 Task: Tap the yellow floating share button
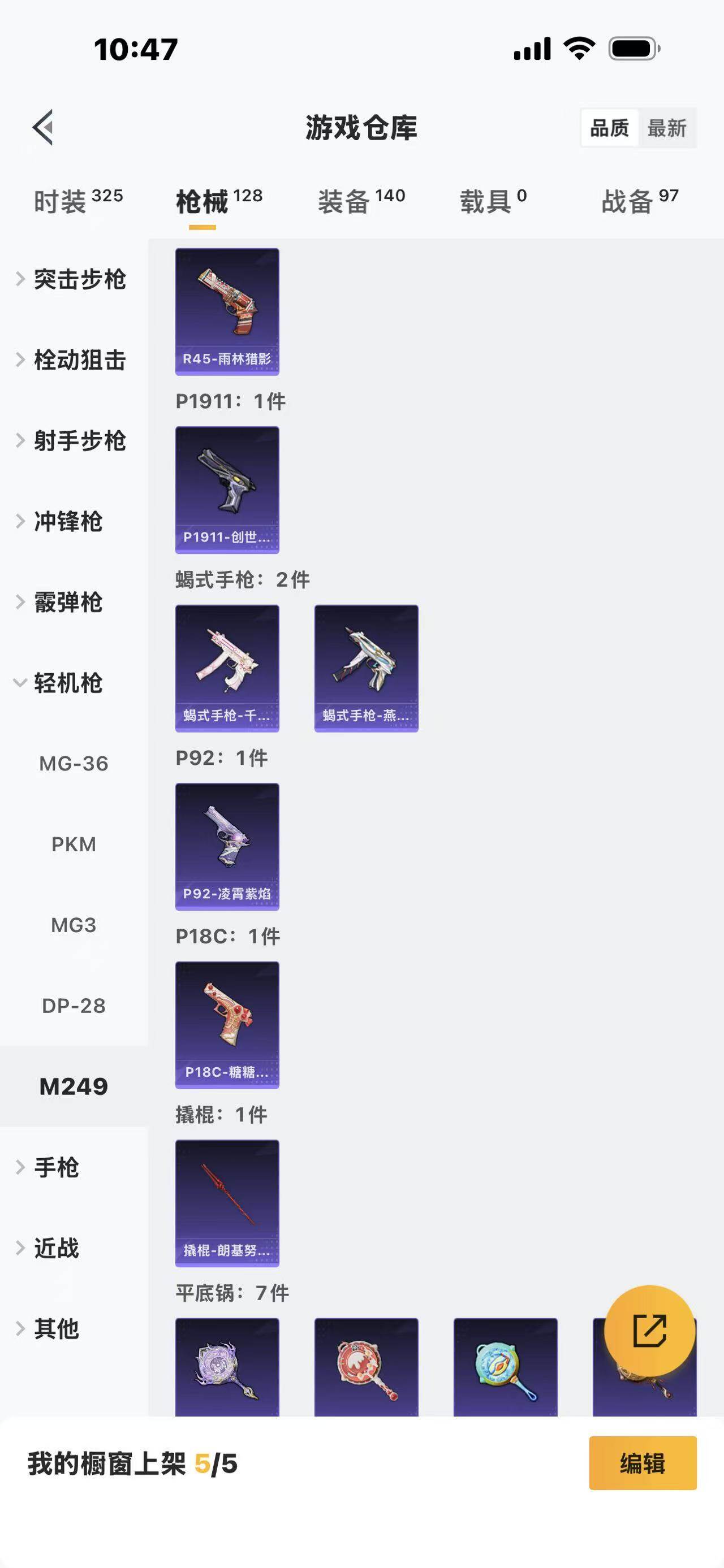[649, 1331]
